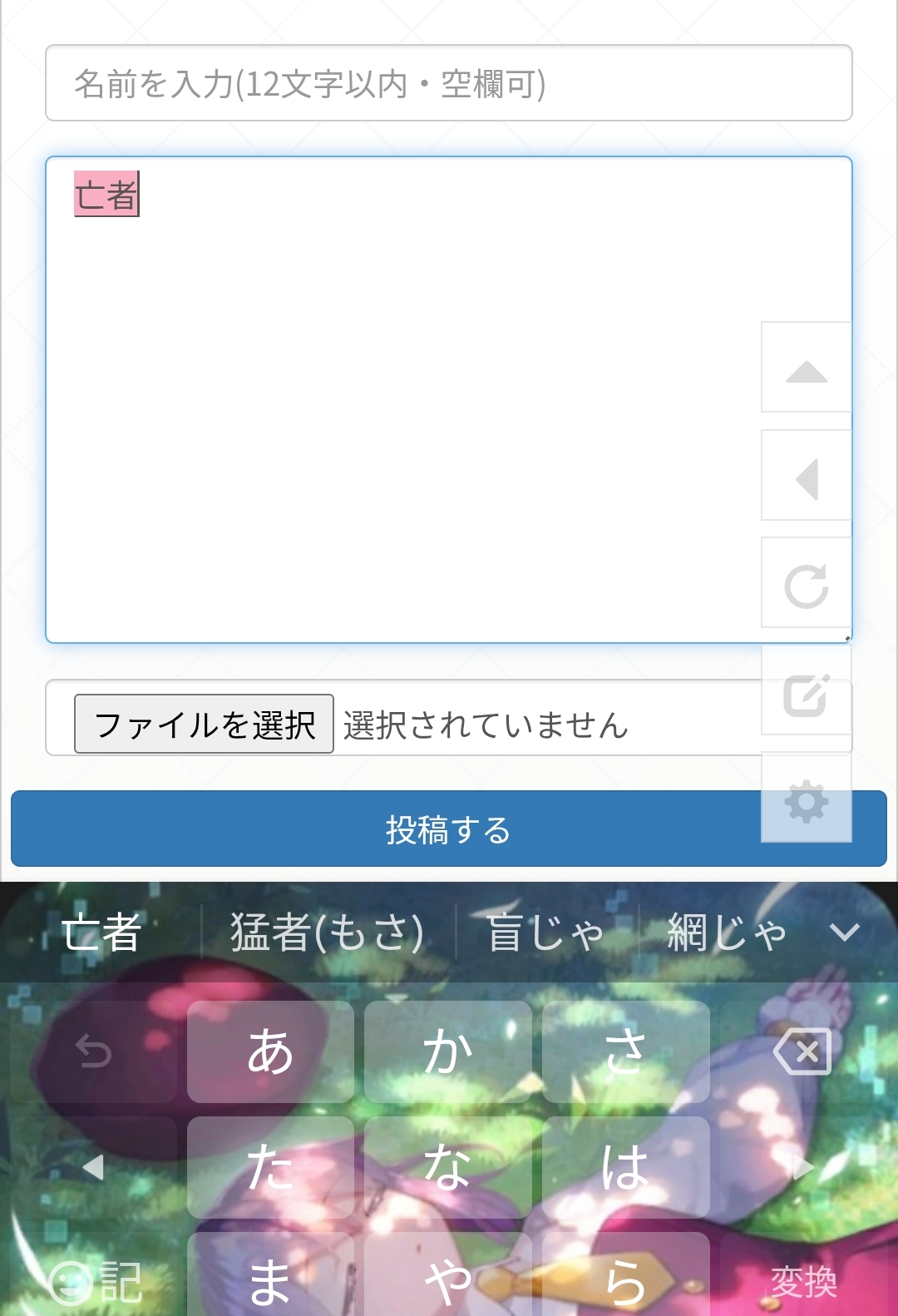The height and width of the screenshot is (1316, 898).
Task: Move cursor left with keyboard arrow
Action: tap(93, 1167)
